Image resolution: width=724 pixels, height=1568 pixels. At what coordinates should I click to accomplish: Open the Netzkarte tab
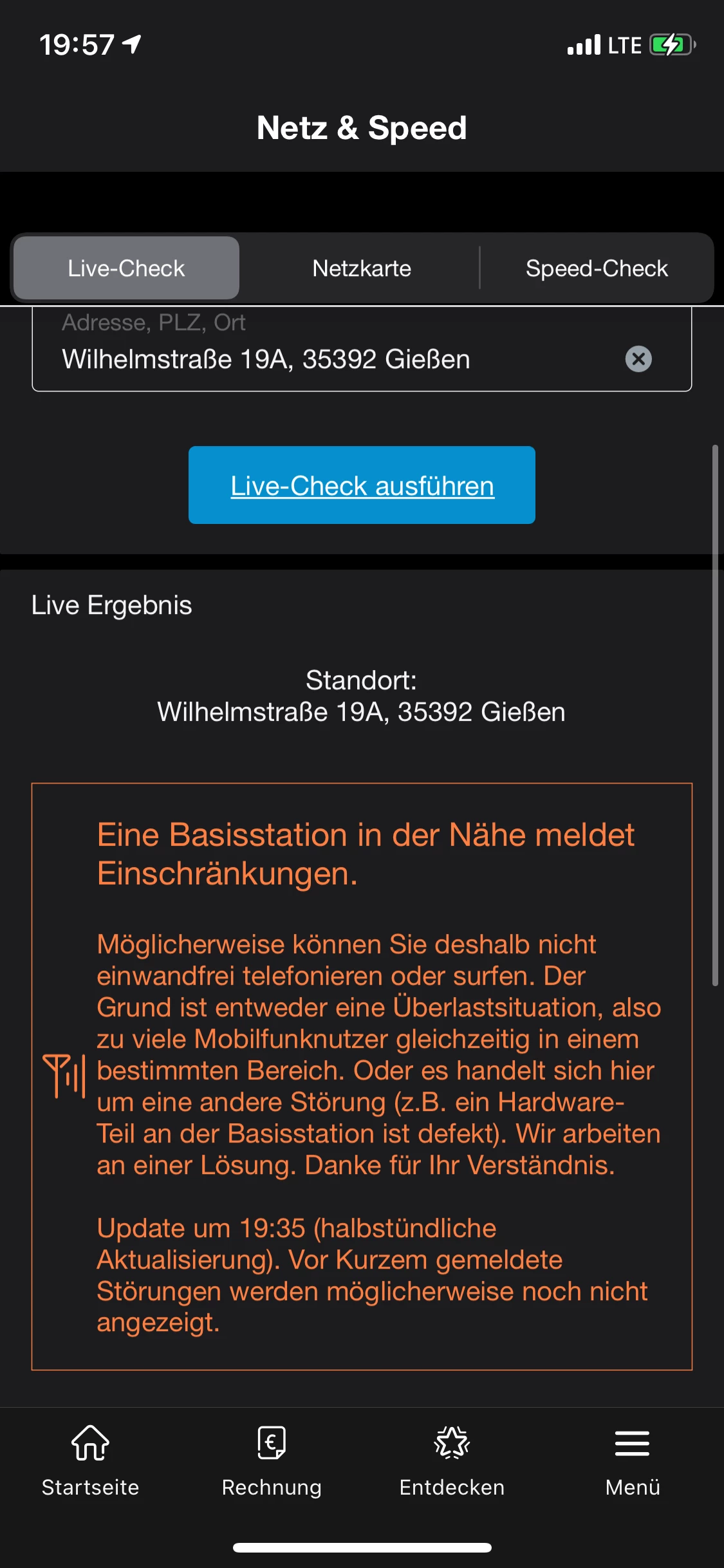[x=361, y=268]
